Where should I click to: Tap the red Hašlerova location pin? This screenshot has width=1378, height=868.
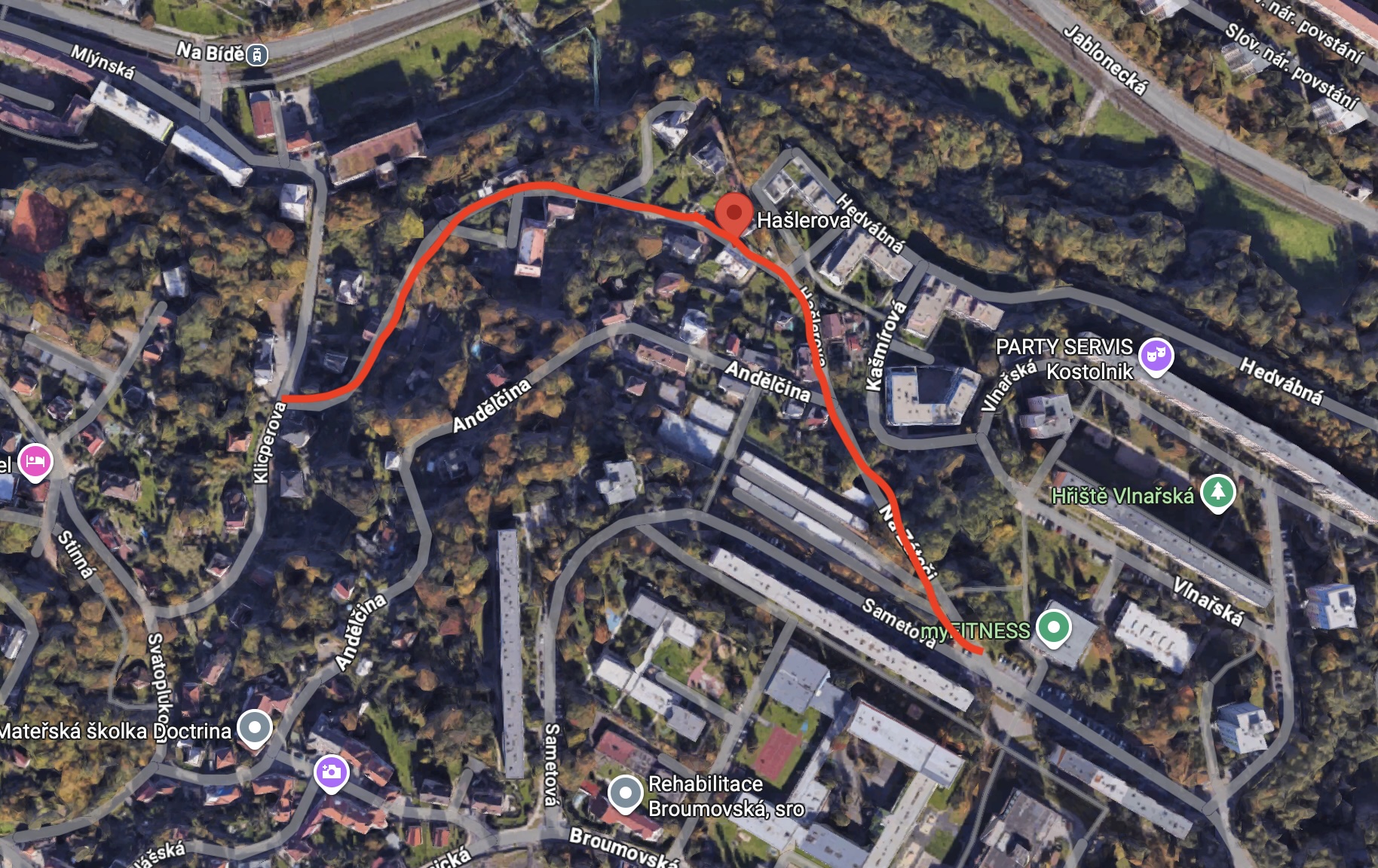pos(733,213)
